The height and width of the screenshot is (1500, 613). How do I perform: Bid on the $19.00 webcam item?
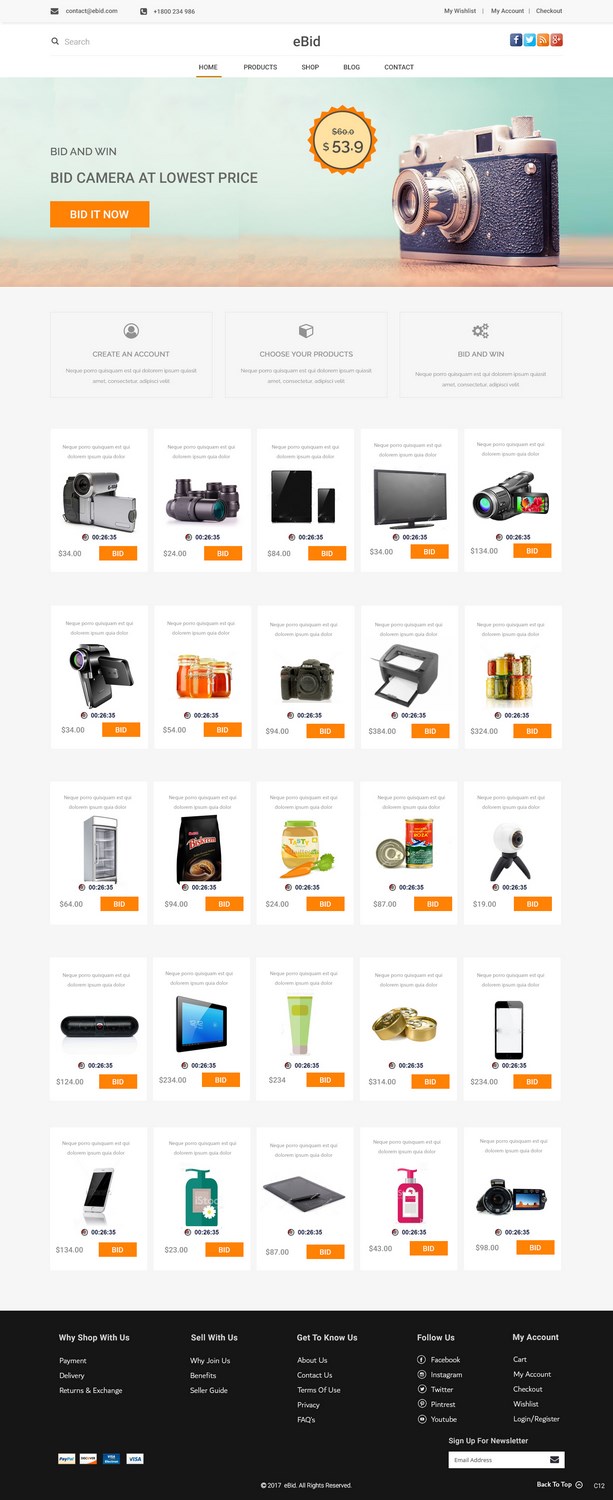tap(532, 904)
